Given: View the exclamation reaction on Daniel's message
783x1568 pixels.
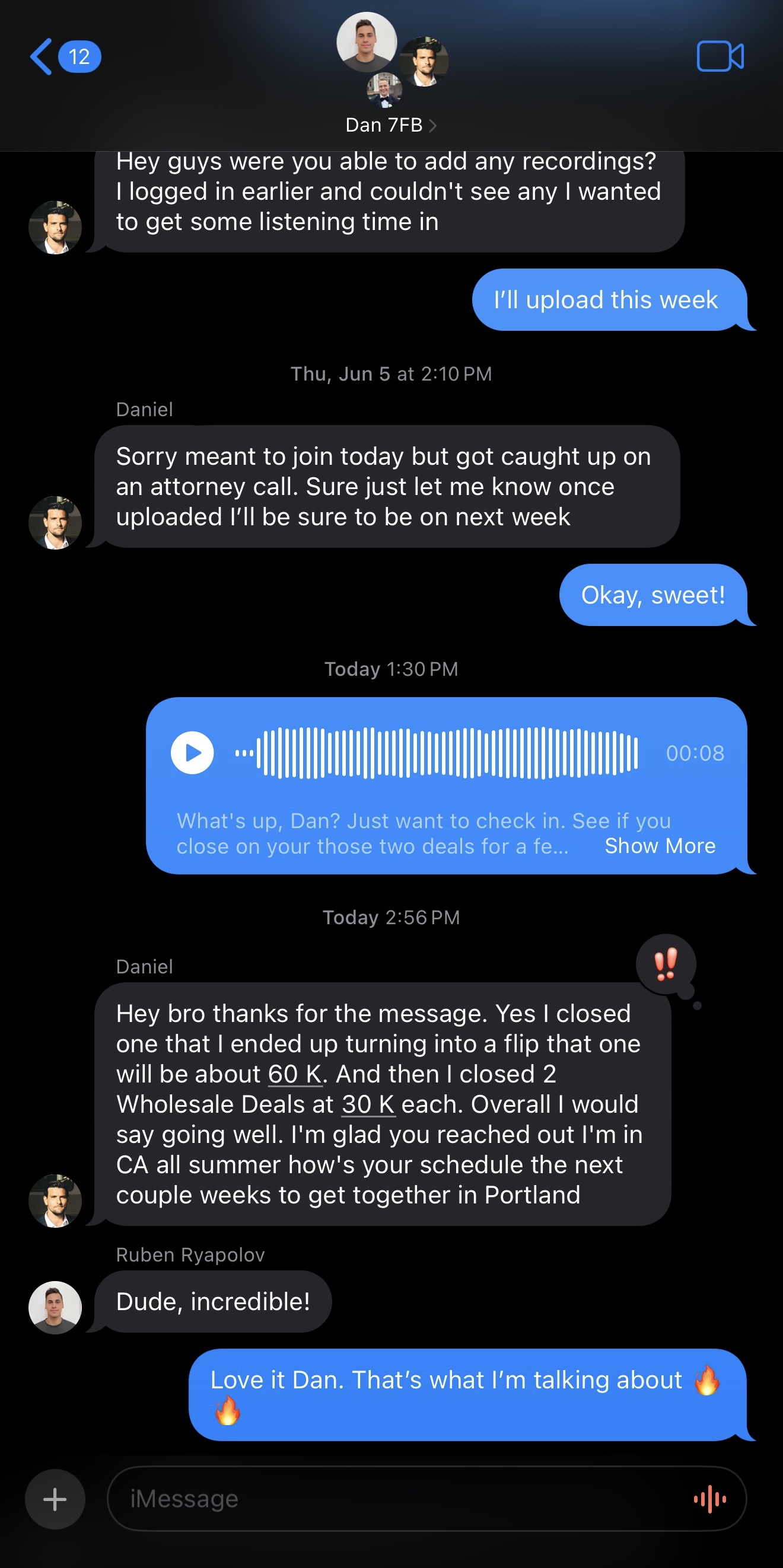Looking at the screenshot, I should pos(666,964).
